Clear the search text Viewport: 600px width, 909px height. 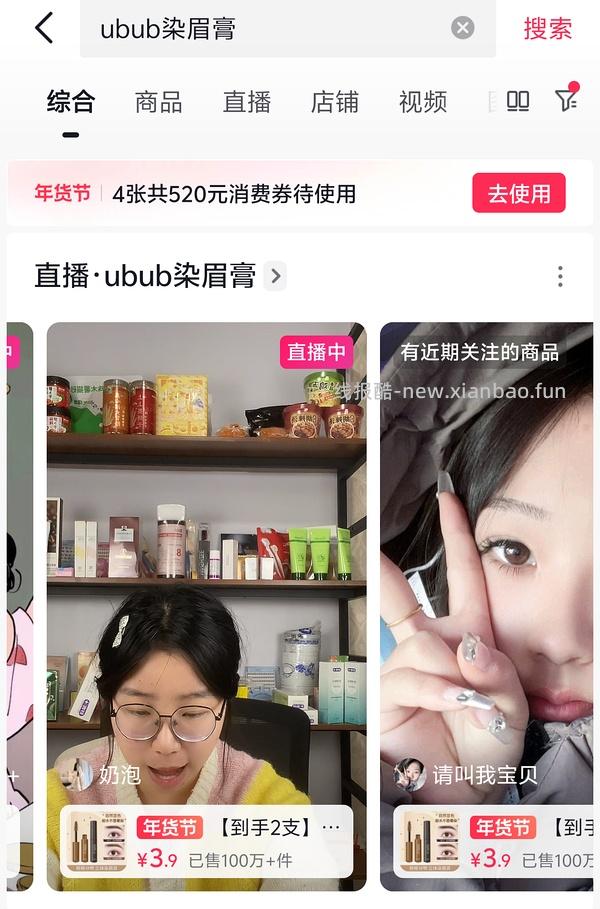click(462, 28)
